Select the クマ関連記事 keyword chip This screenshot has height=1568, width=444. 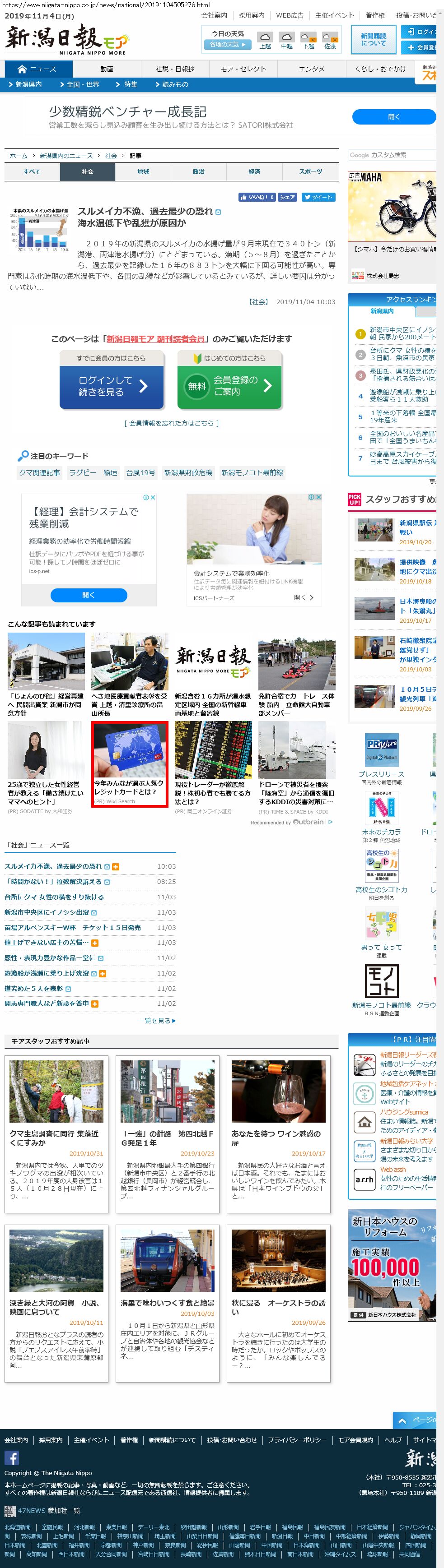[39, 472]
